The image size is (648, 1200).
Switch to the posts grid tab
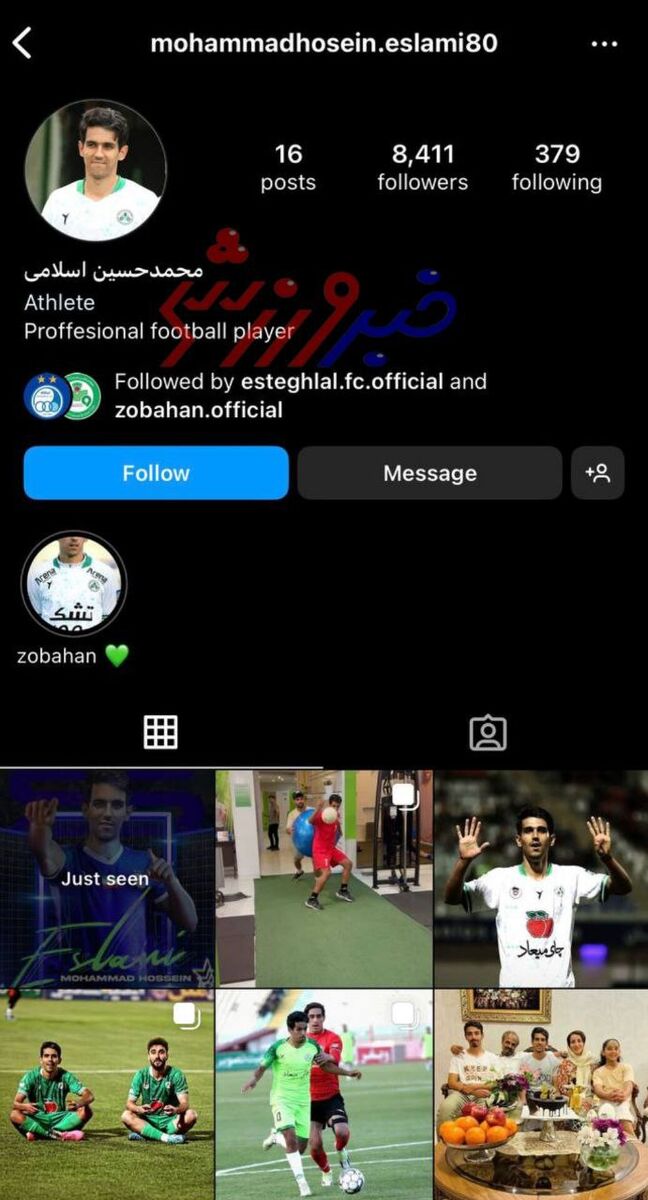(x=160, y=732)
